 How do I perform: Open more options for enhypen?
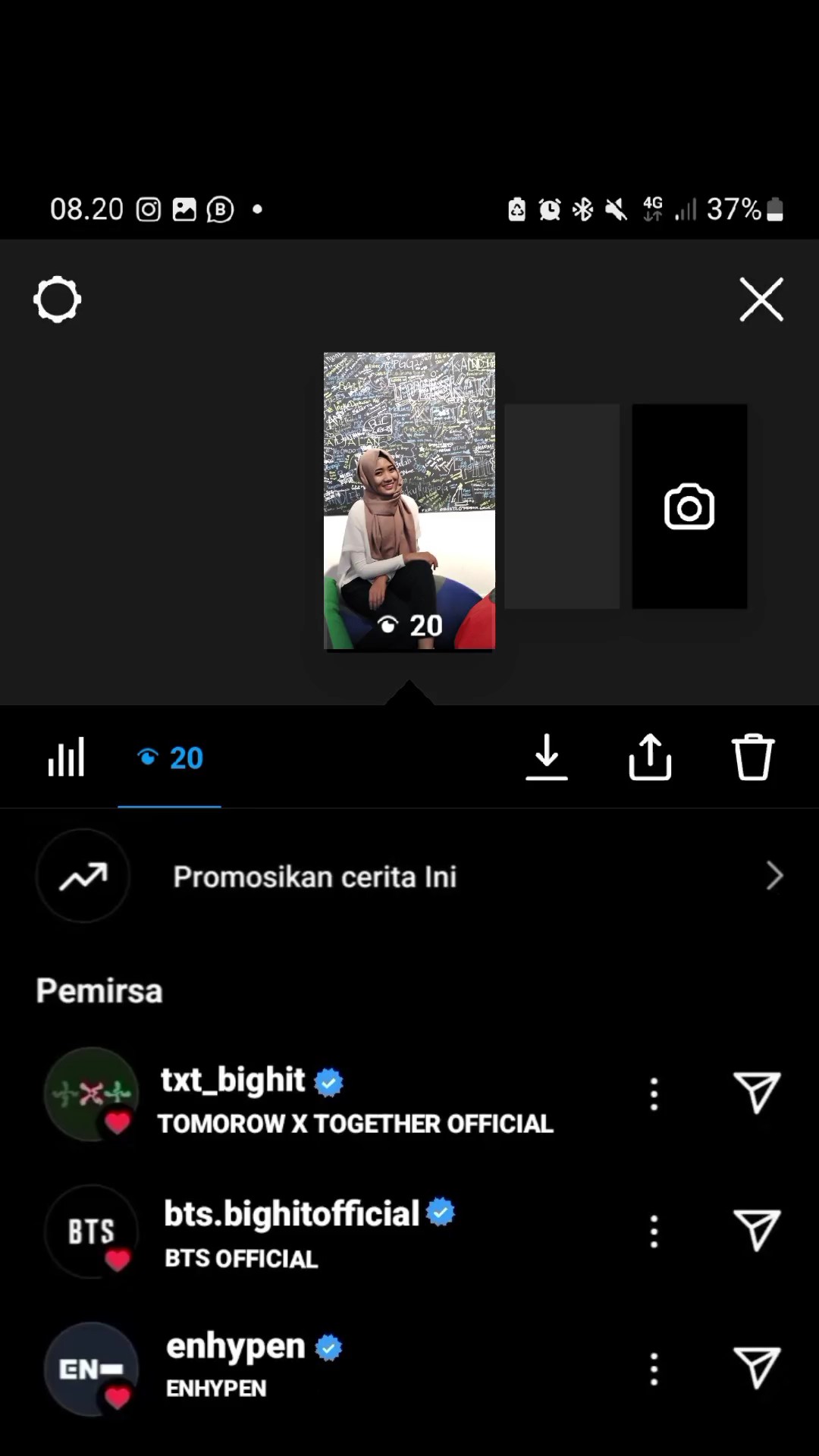(654, 1369)
